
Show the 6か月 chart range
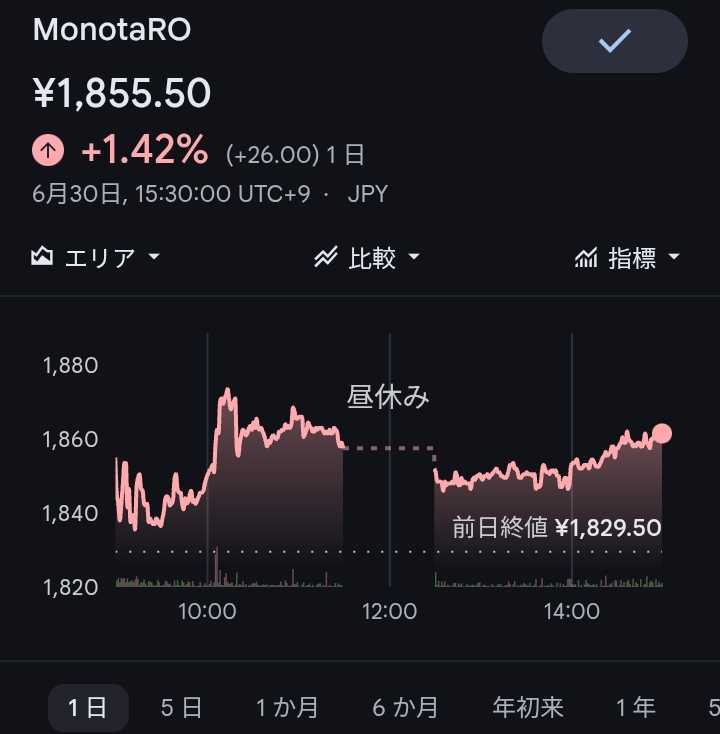[405, 707]
